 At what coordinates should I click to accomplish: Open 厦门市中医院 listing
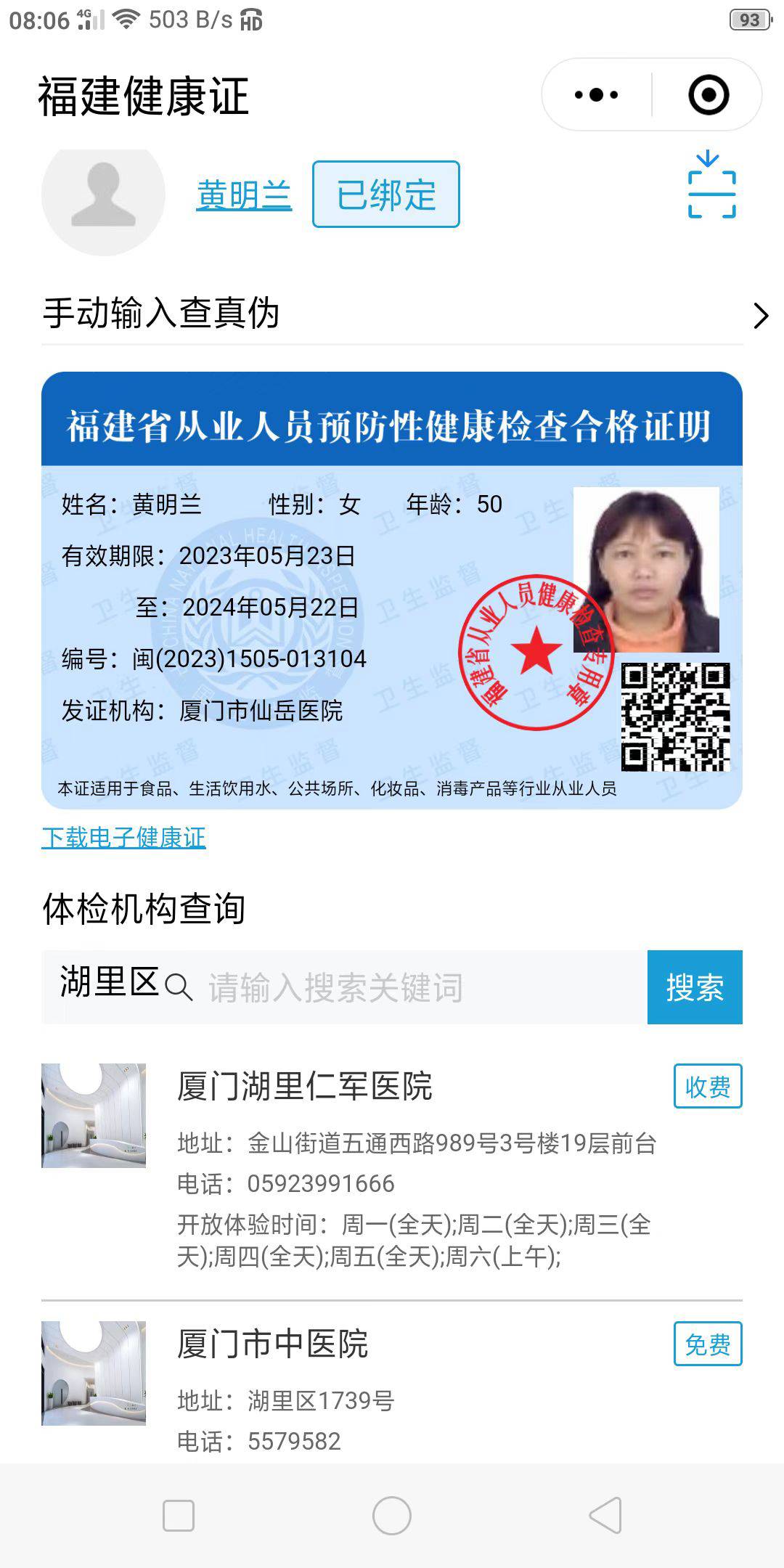coord(273,1344)
